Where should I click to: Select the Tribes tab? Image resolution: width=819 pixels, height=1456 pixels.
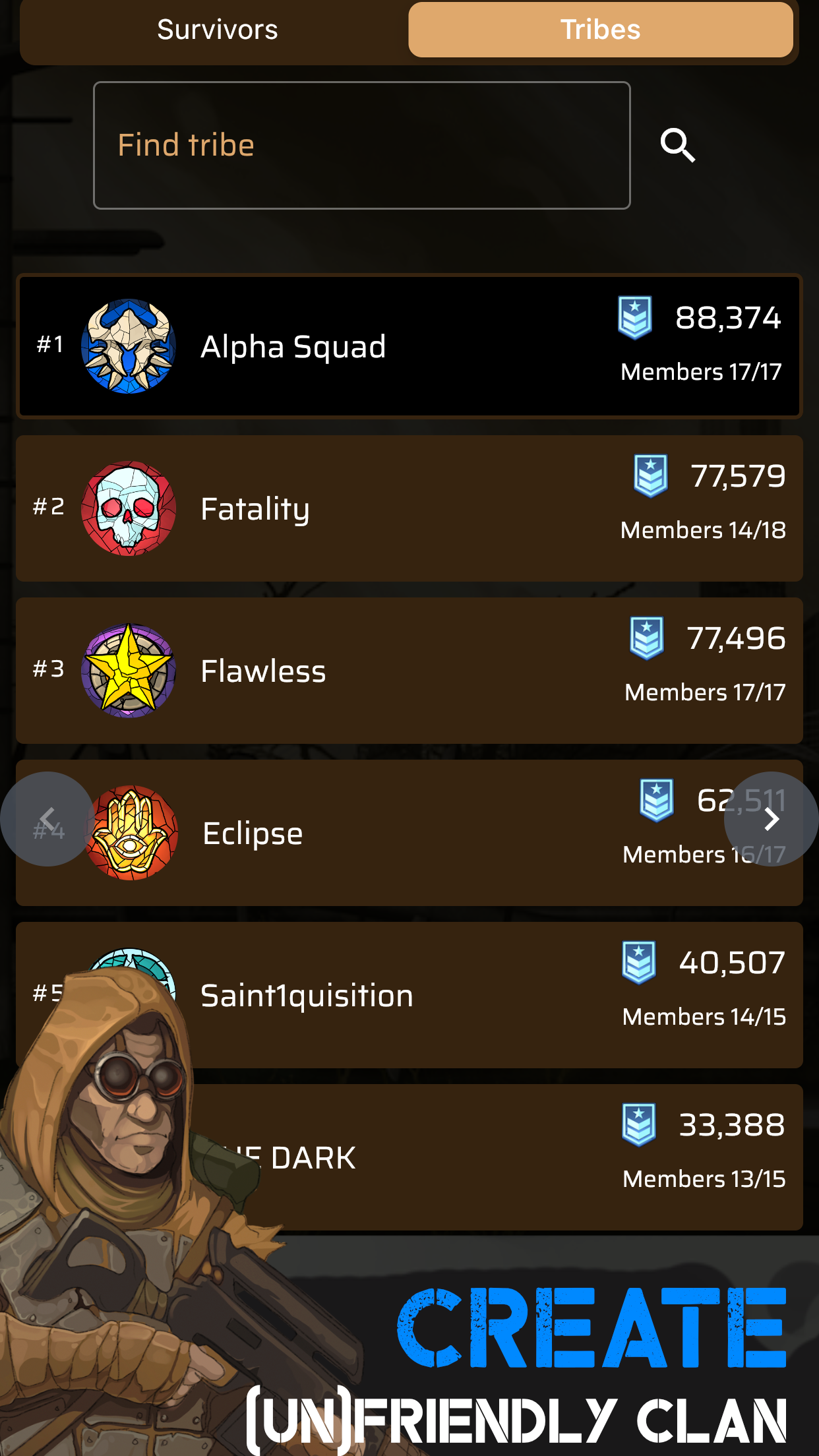tap(600, 29)
